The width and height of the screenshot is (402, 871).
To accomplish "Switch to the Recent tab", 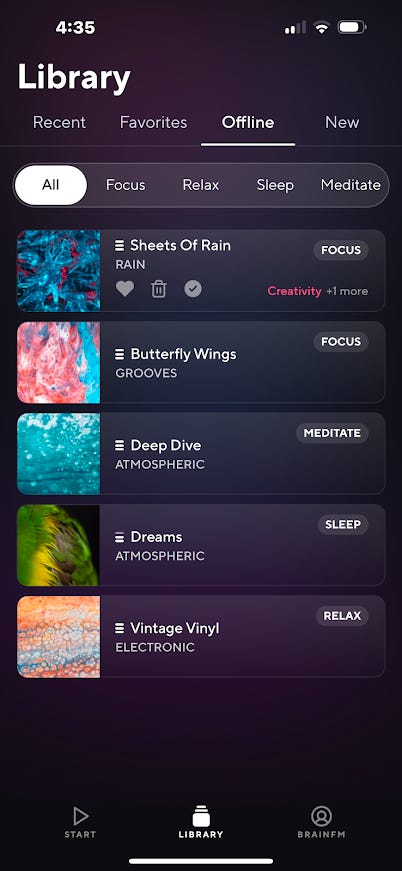I will click(59, 122).
